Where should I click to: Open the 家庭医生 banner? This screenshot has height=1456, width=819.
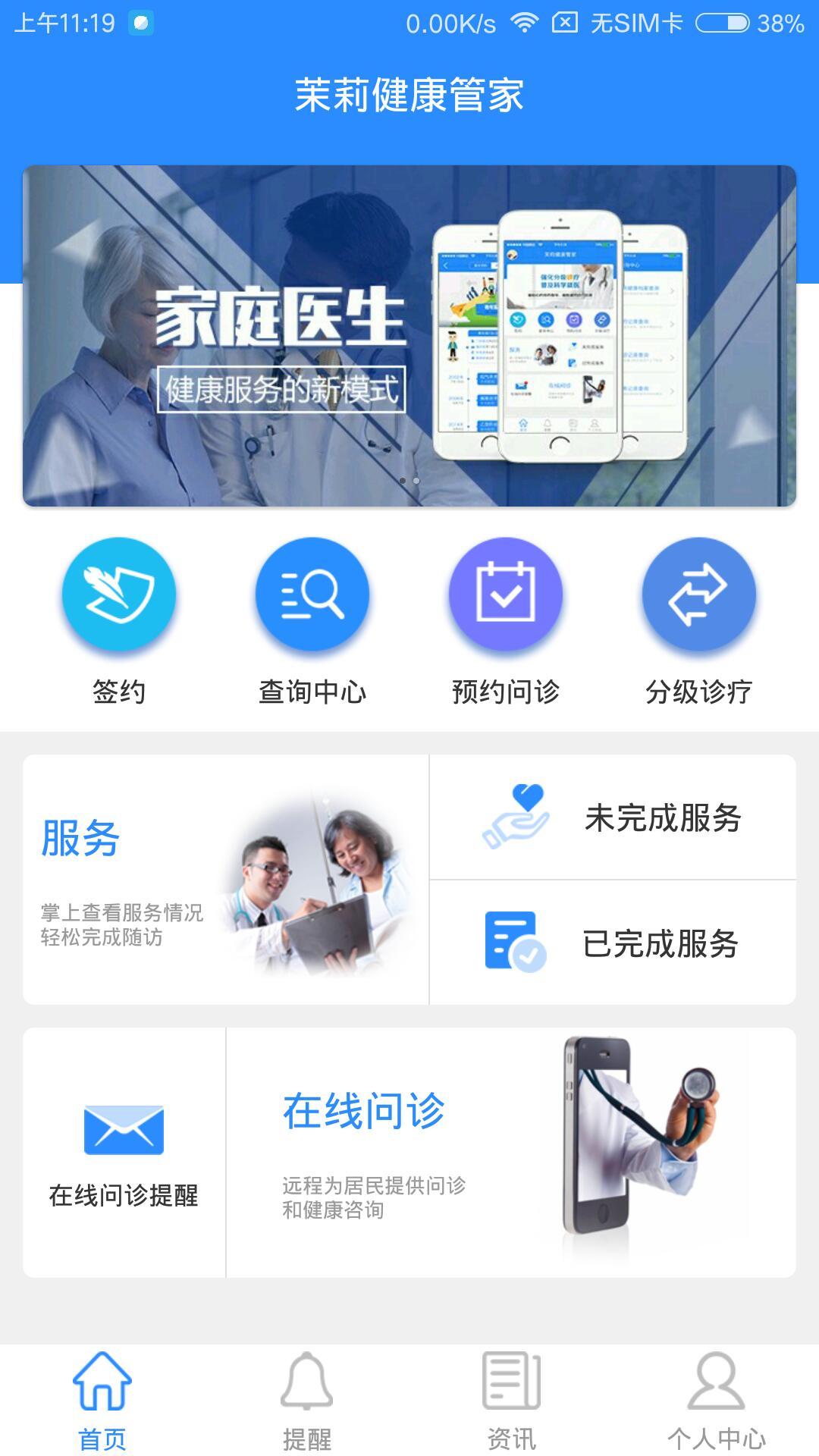pyautogui.click(x=409, y=335)
